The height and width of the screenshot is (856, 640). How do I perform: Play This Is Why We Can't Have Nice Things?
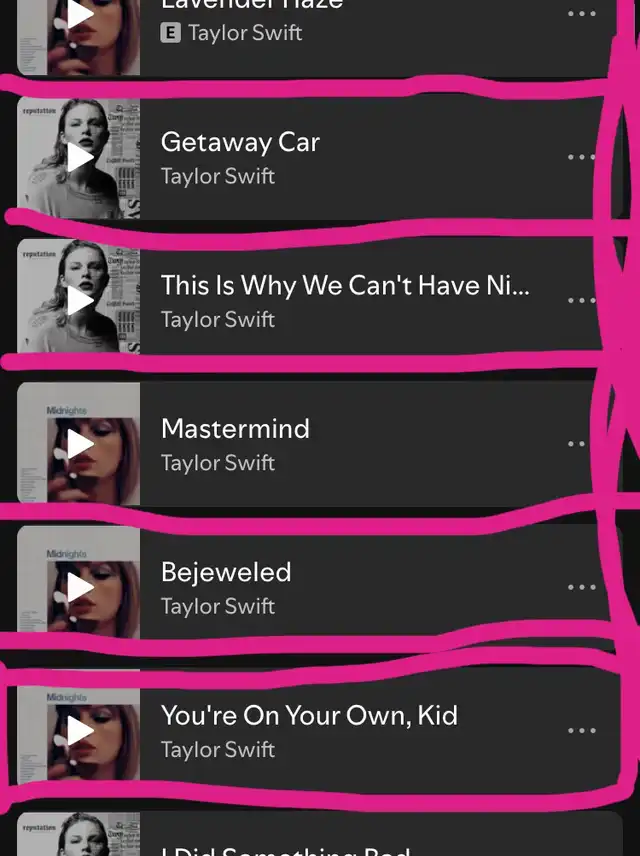(79, 301)
